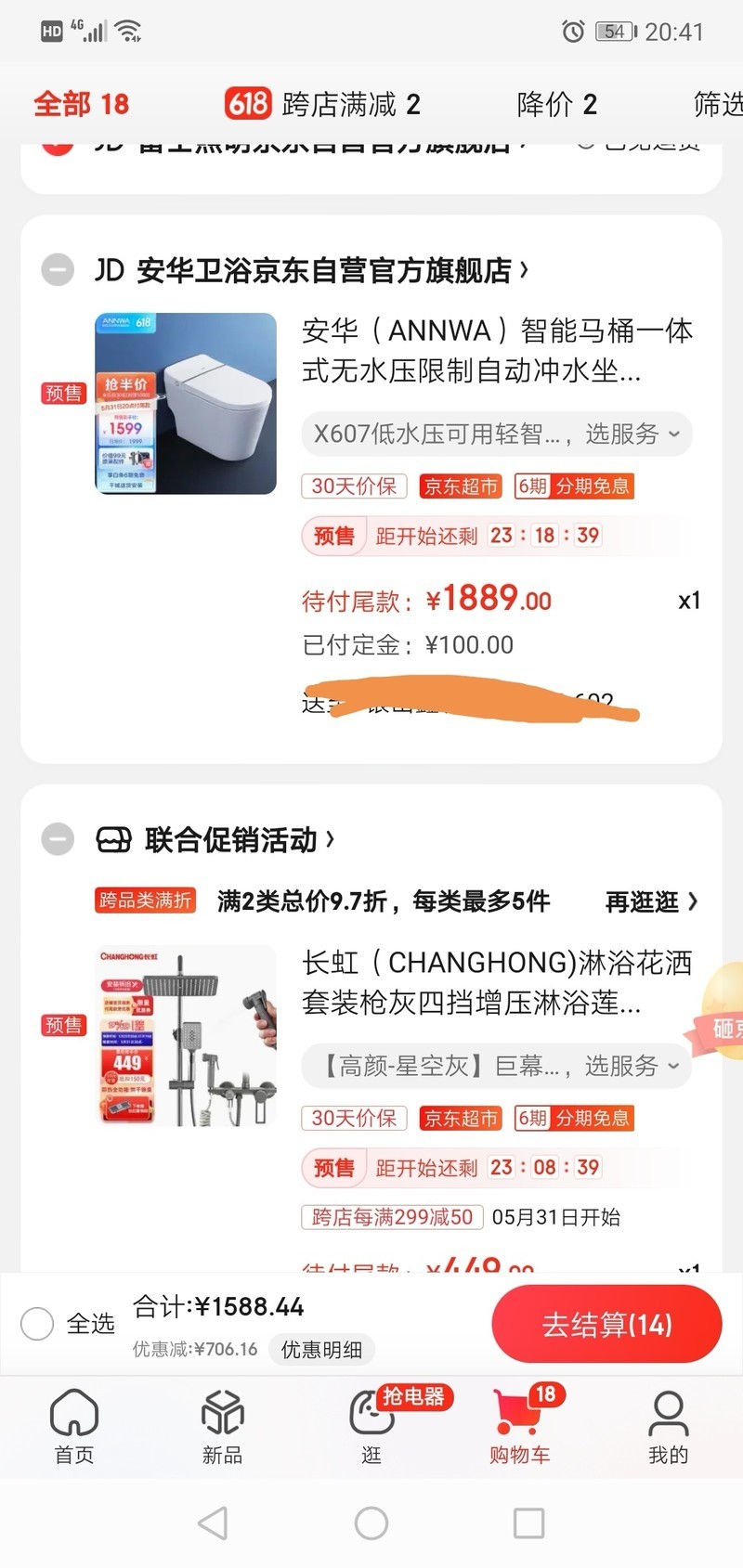Tap 去结算(14) to check out

606,1325
